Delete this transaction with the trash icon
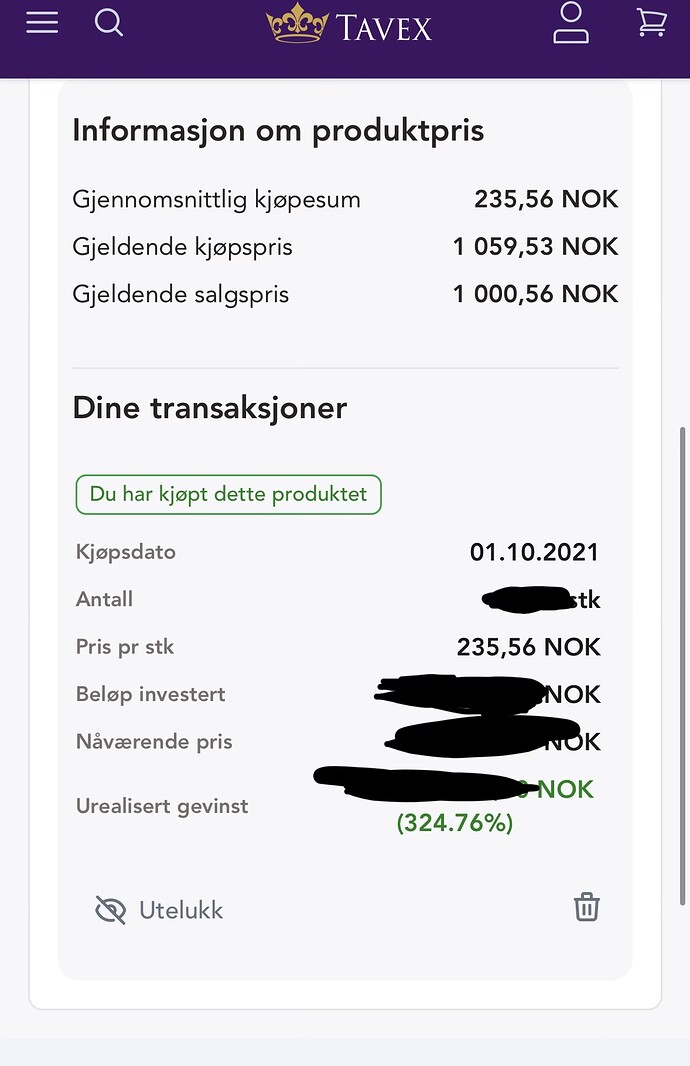Image resolution: width=690 pixels, height=1066 pixels. 586,907
